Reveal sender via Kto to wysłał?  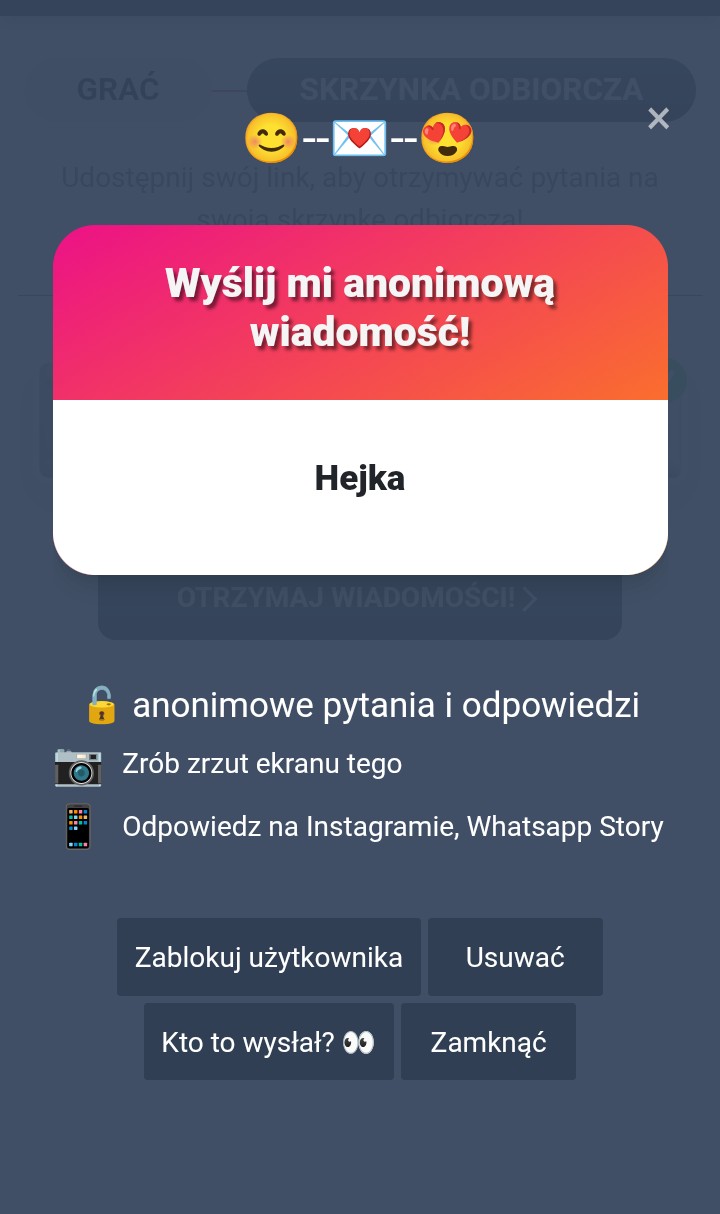pyautogui.click(x=268, y=1042)
